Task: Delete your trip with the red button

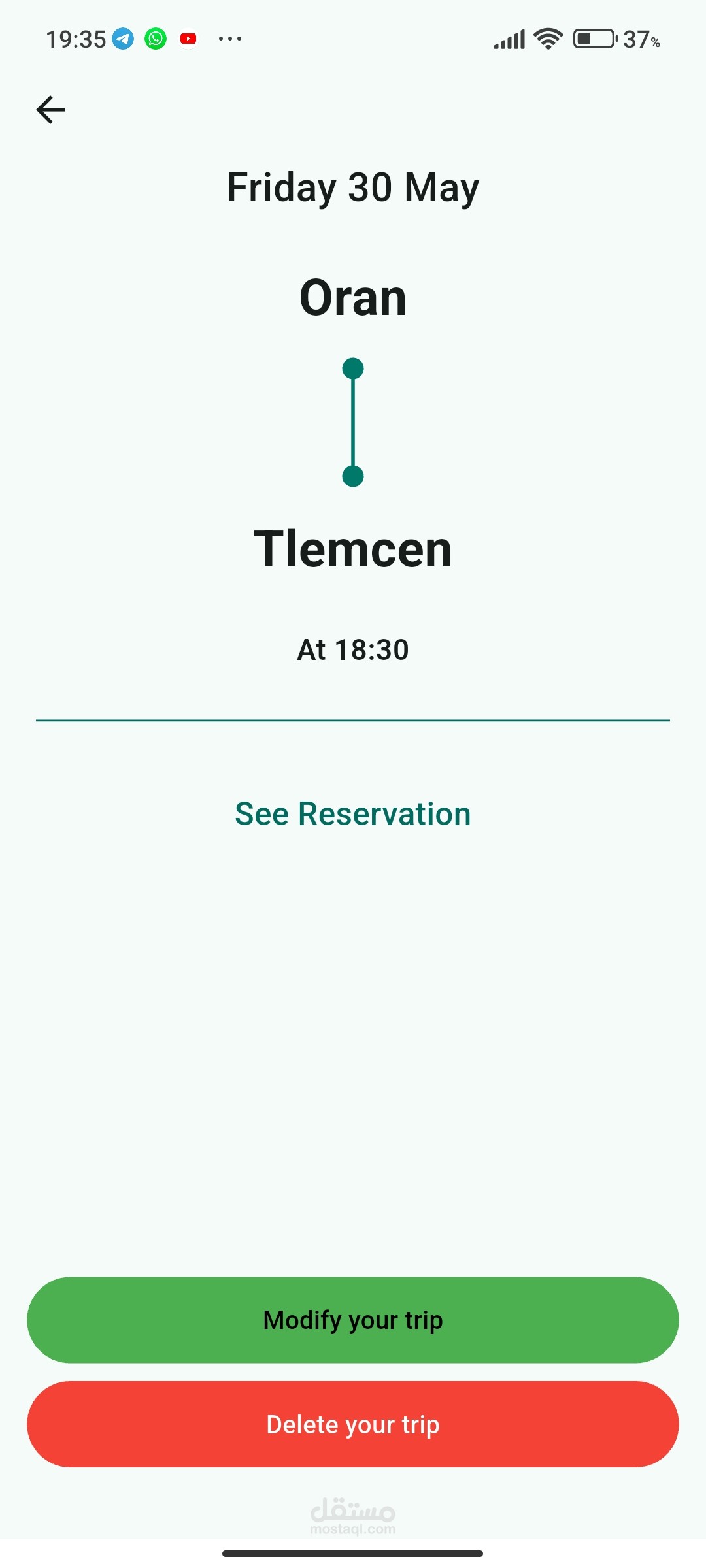Action: pos(353,1424)
